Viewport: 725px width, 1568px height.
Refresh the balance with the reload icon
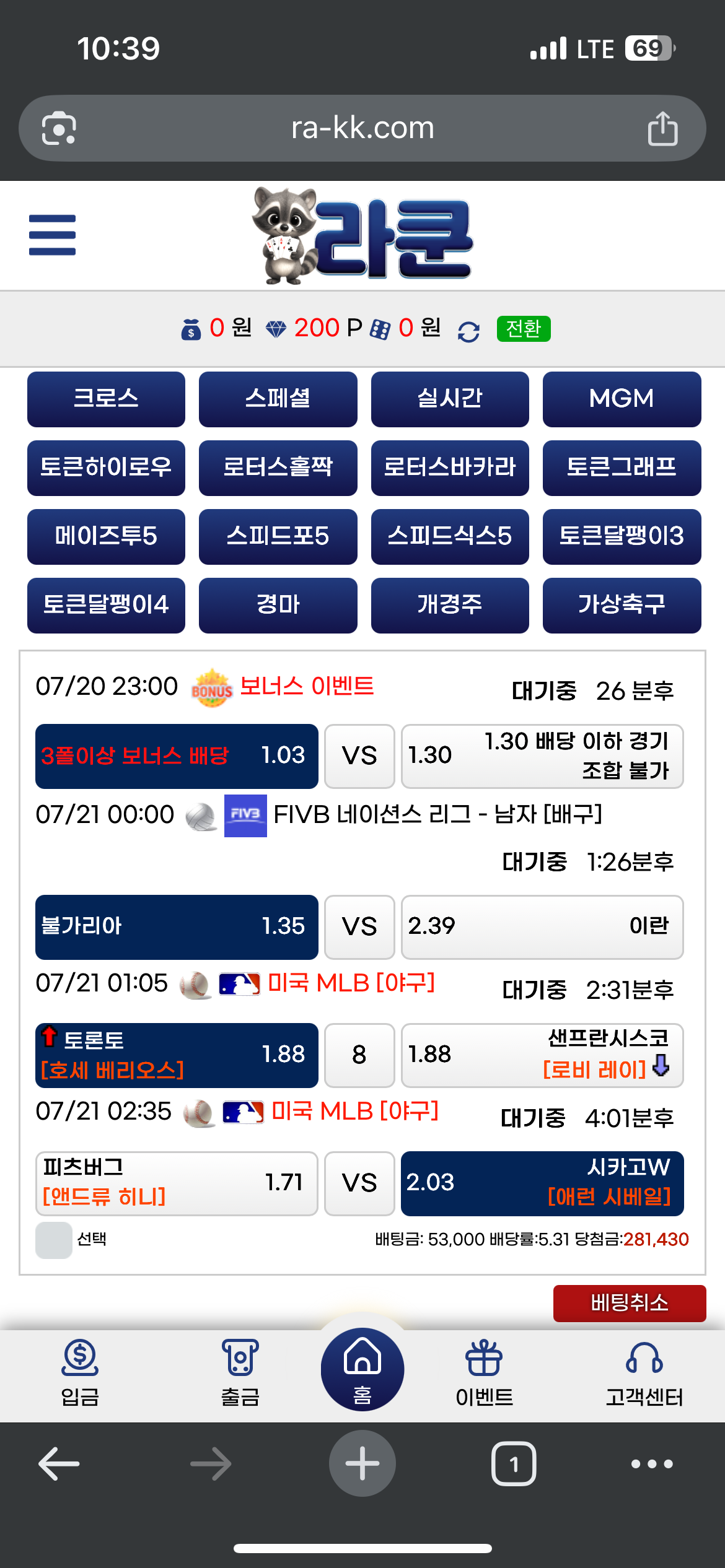pos(468,331)
